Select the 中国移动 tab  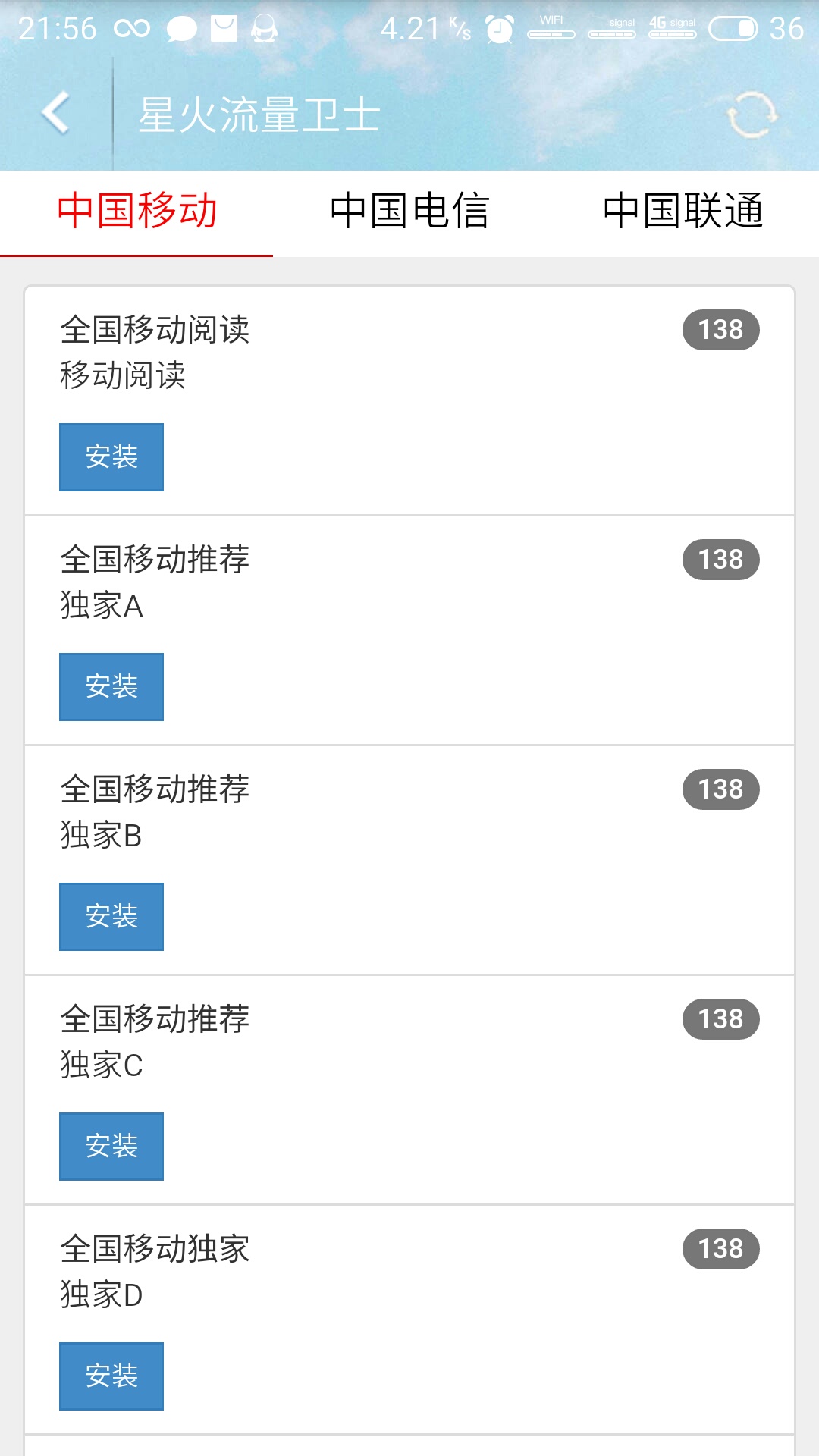click(136, 212)
